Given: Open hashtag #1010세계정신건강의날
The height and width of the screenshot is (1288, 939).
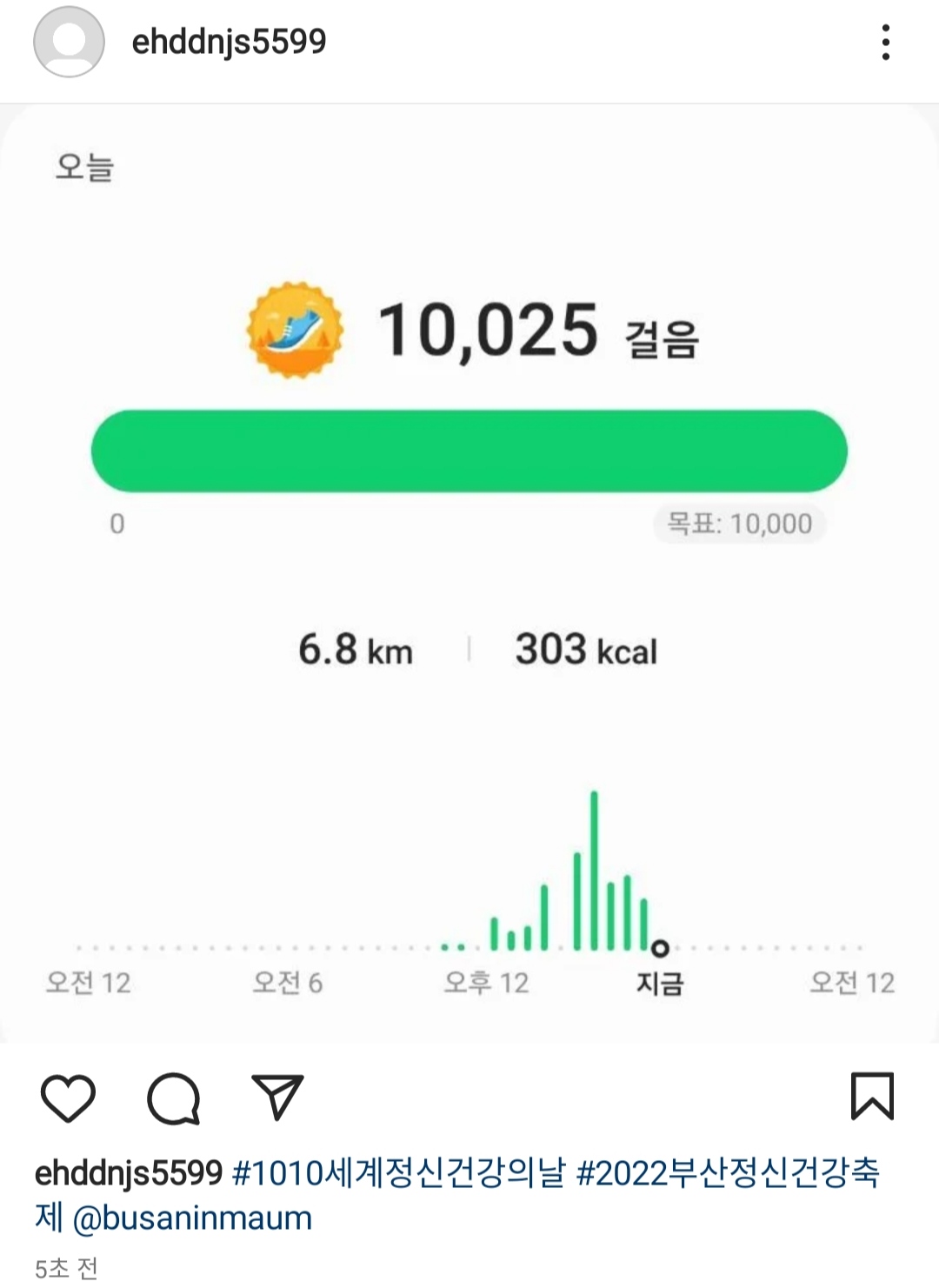Looking at the screenshot, I should pos(399,1173).
